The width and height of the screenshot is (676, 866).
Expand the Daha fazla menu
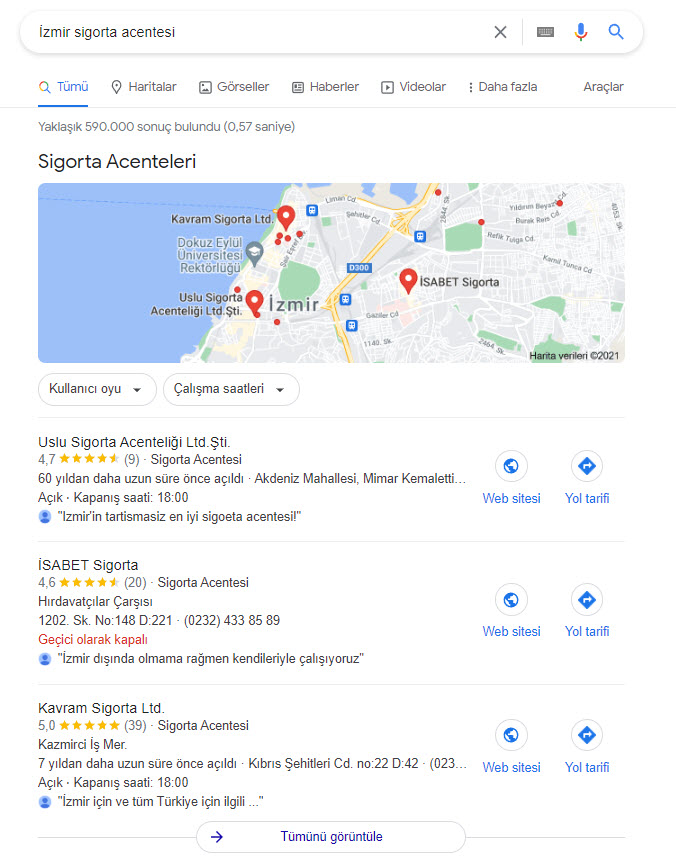pos(502,87)
